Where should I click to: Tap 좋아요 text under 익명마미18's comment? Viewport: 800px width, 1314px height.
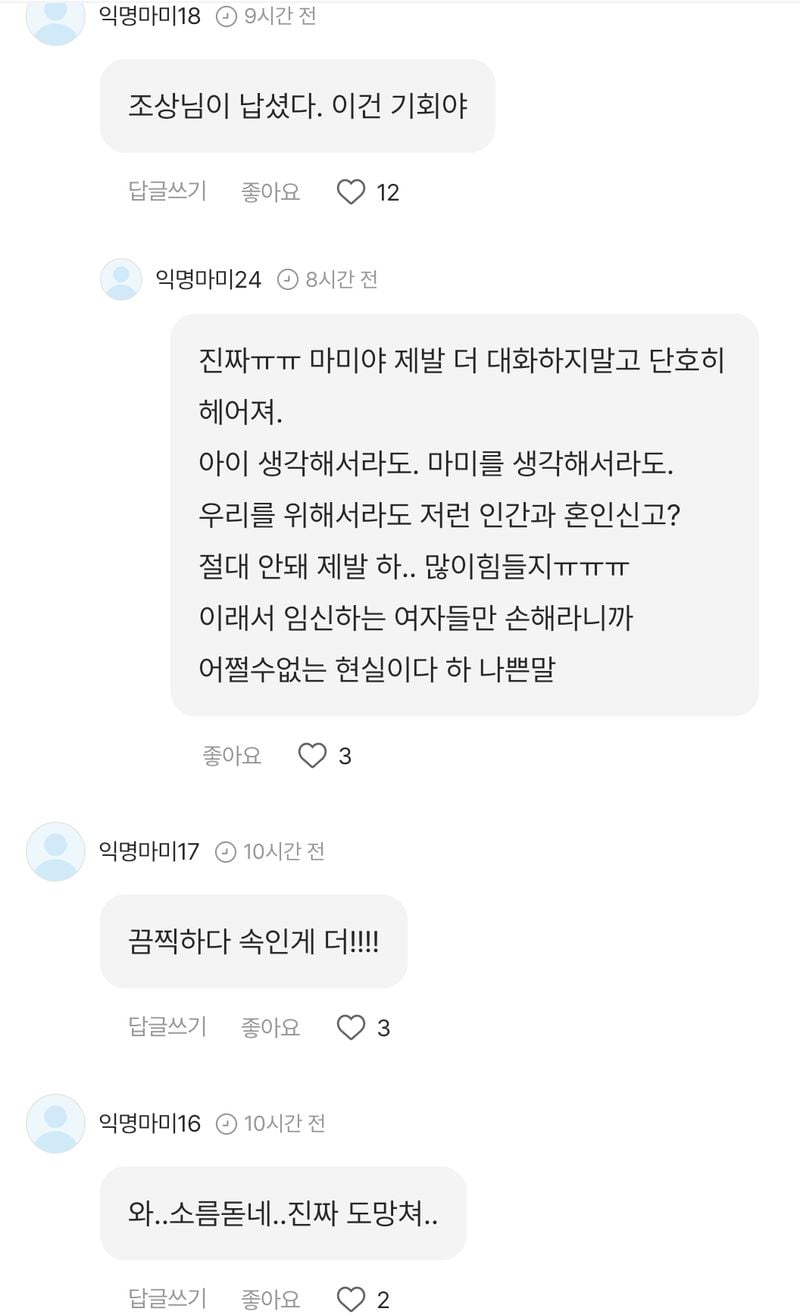pyautogui.click(x=270, y=191)
